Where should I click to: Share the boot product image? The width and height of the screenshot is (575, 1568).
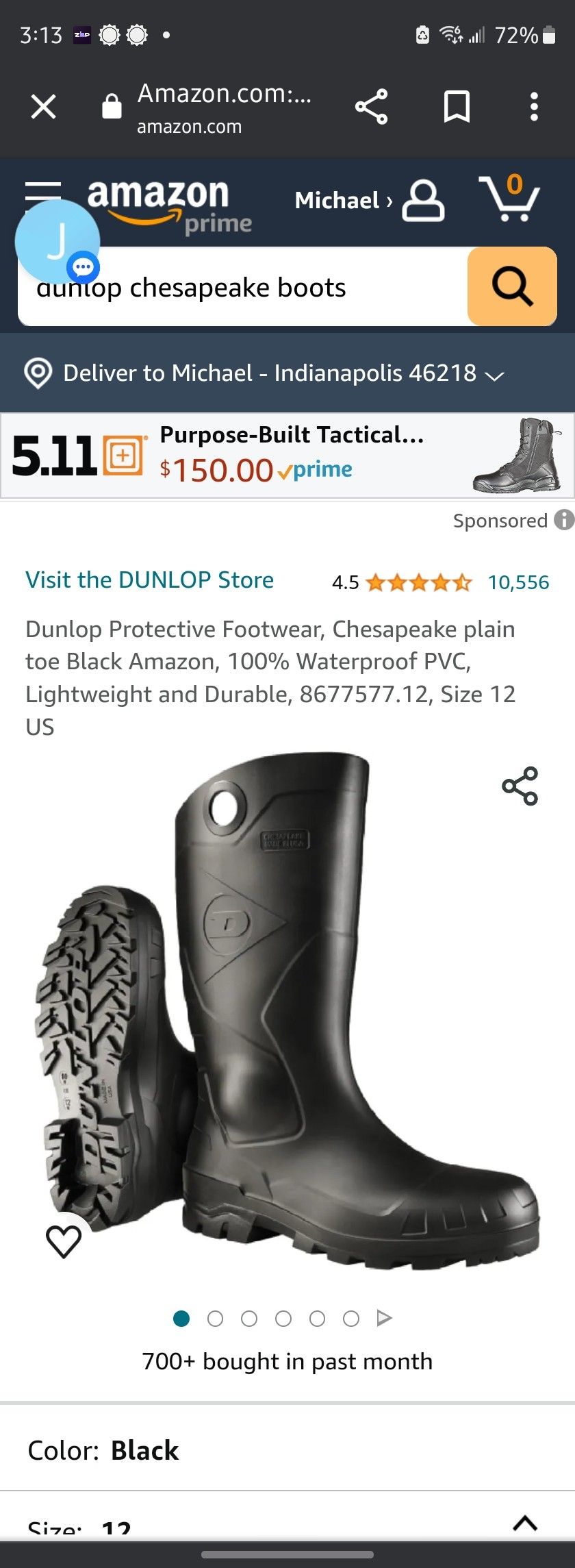[520, 786]
